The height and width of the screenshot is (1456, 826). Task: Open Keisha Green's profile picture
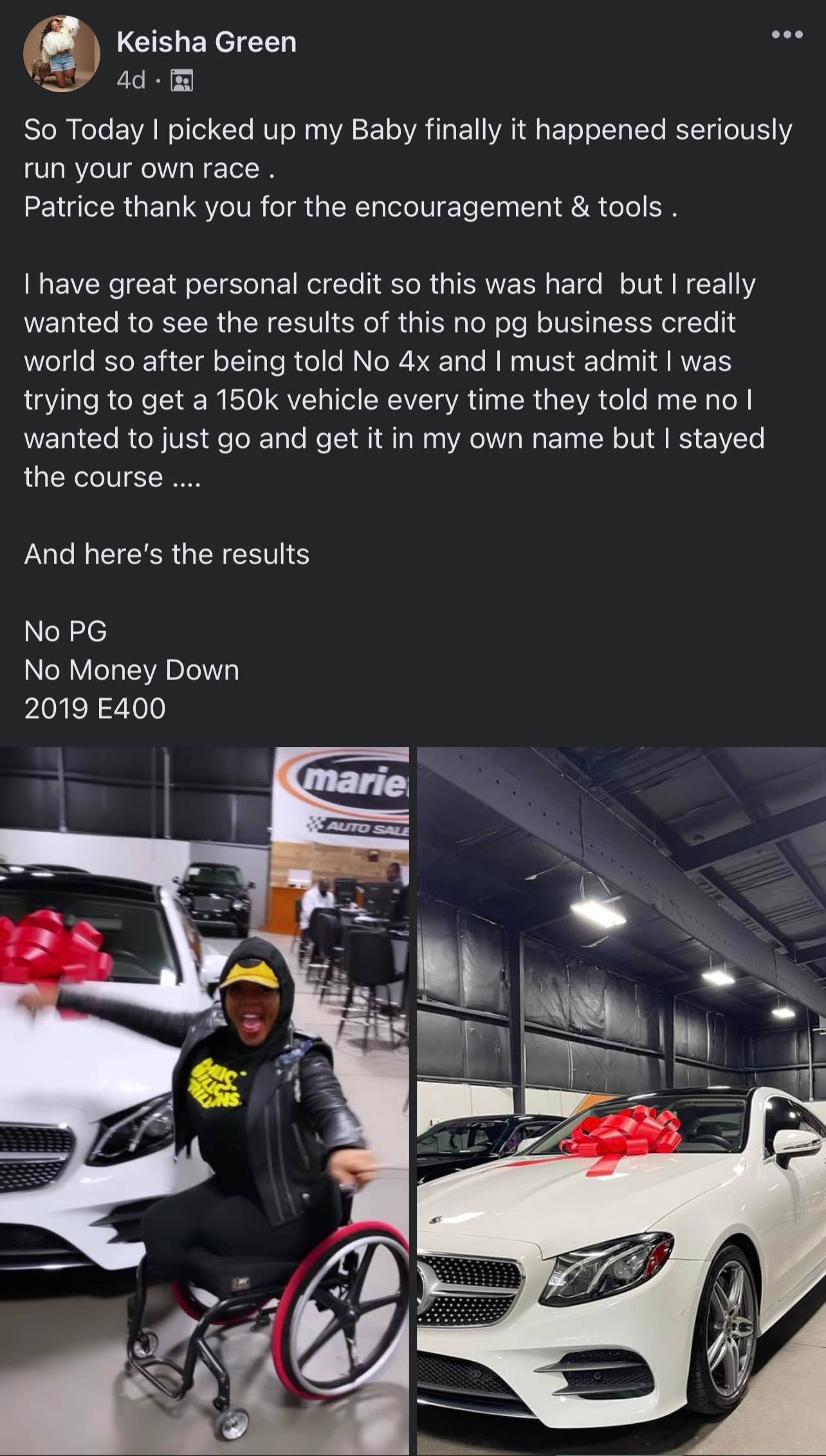[x=62, y=54]
